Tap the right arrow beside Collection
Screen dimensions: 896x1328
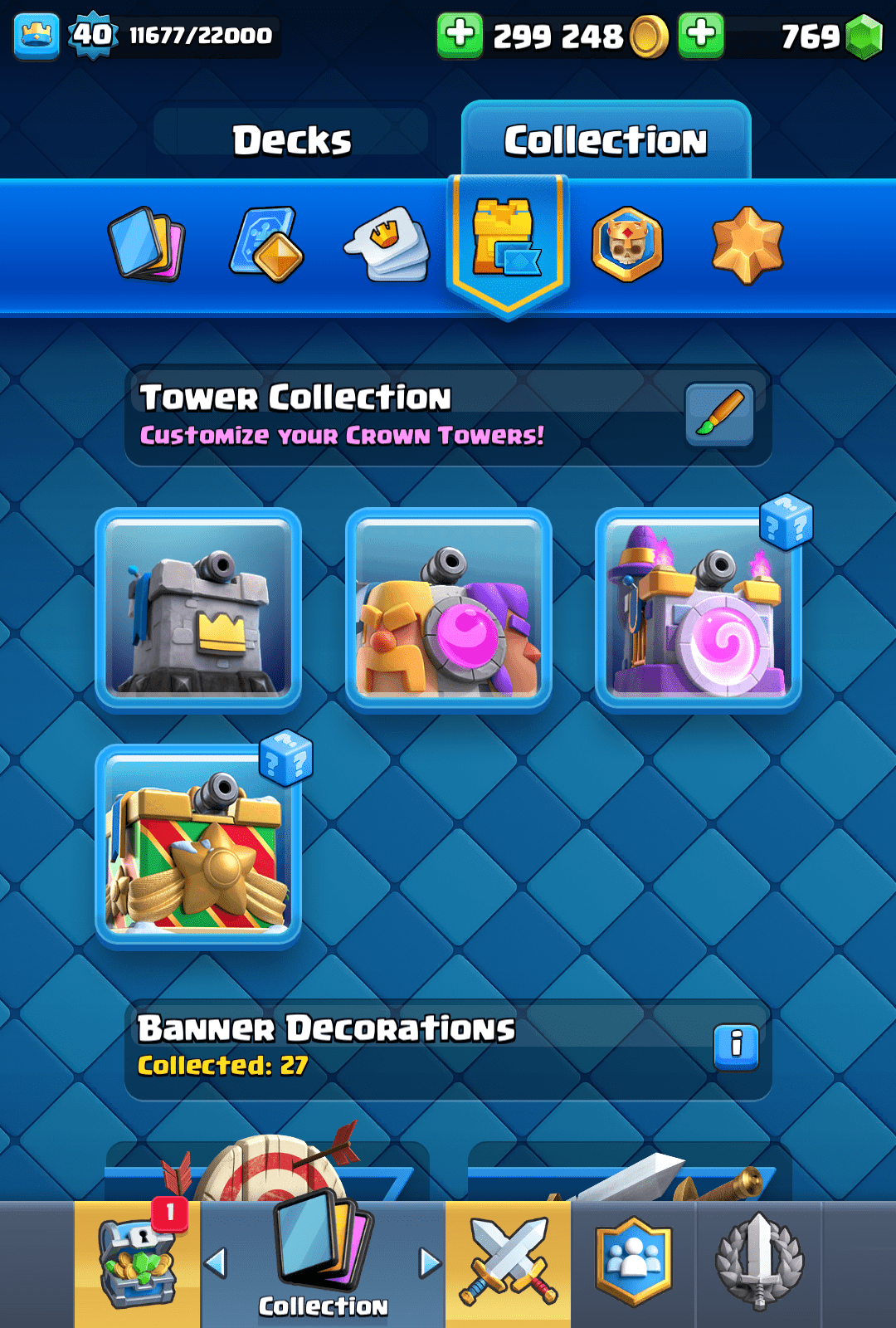[430, 1262]
